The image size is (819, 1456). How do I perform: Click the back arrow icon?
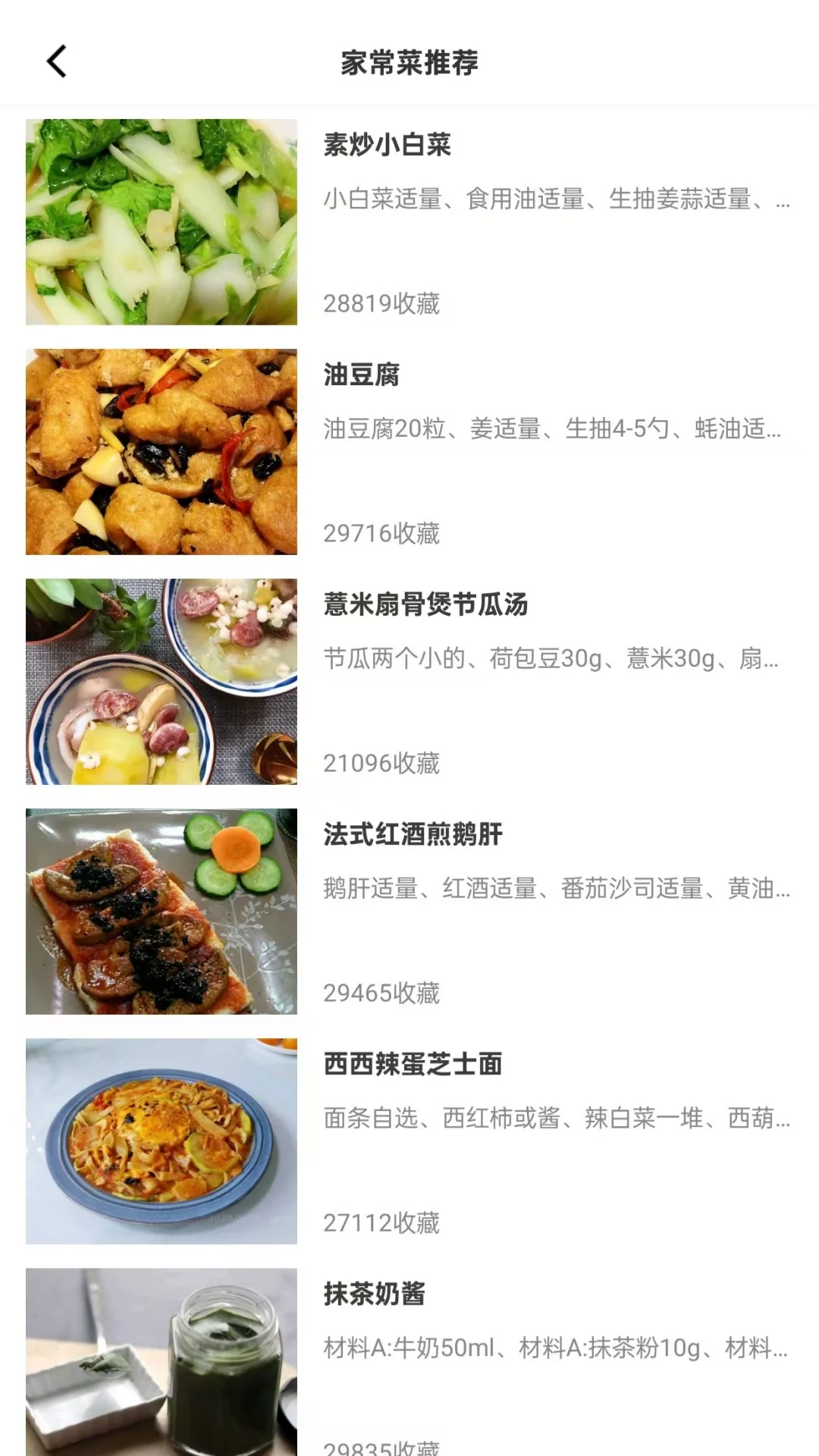tap(55, 61)
